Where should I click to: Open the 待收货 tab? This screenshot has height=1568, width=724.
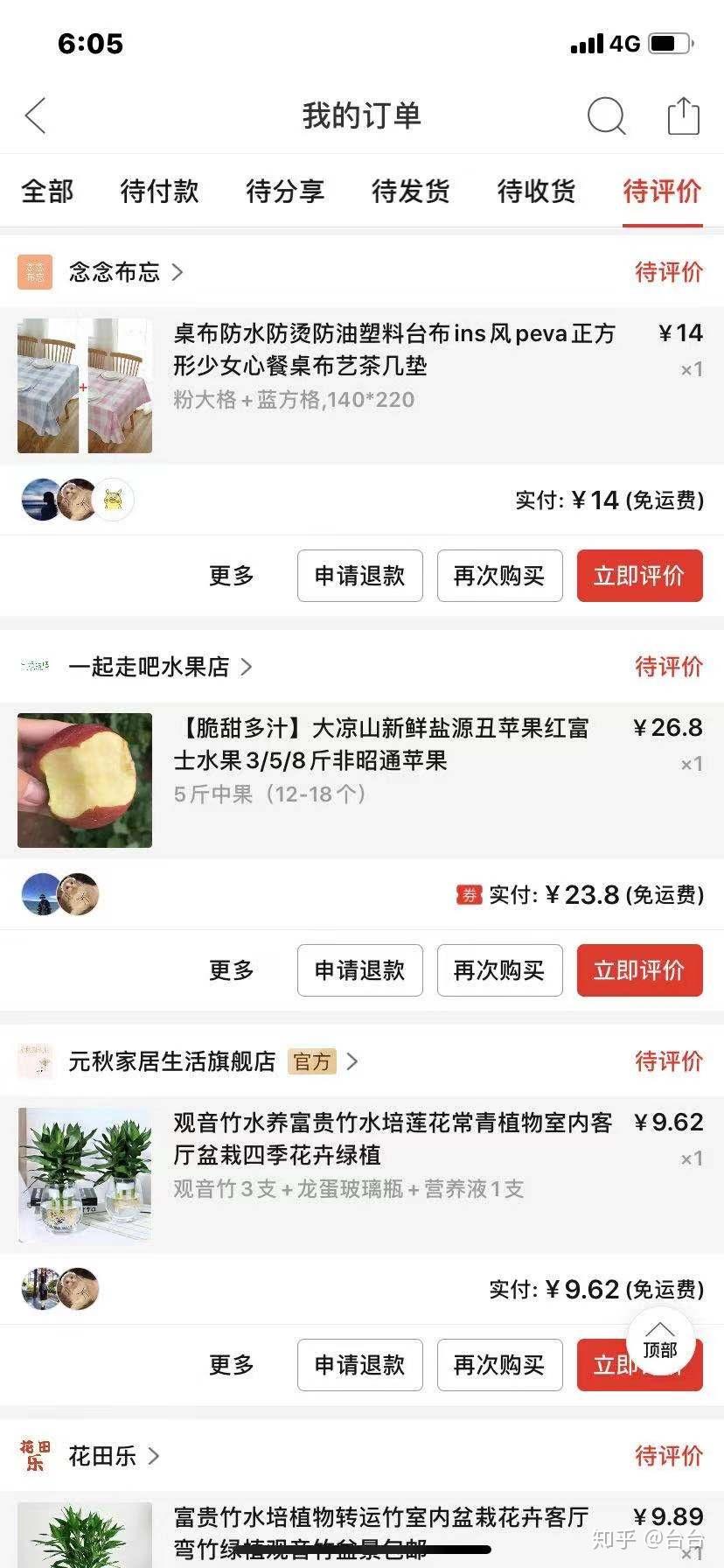pyautogui.click(x=536, y=191)
